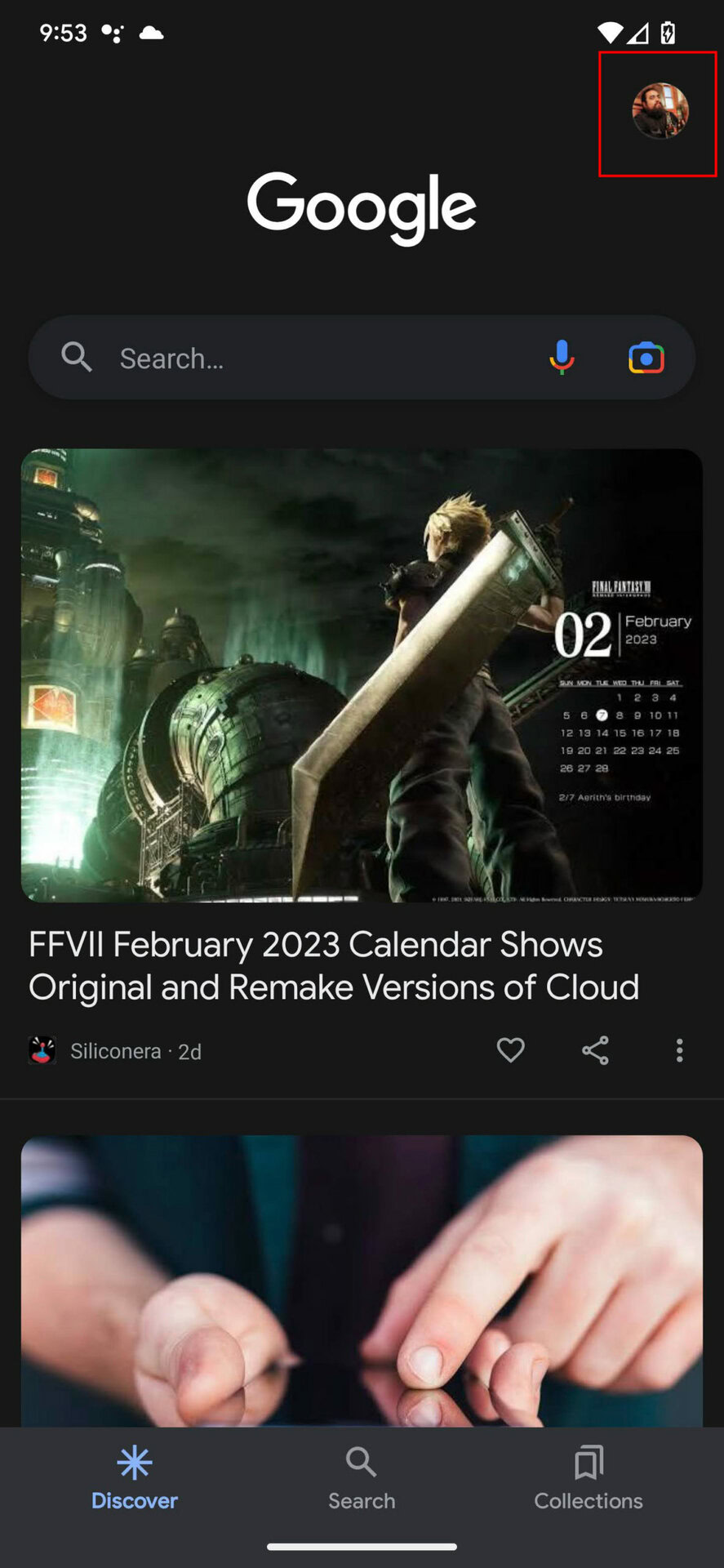Open the account profile picture
724x1568 pixels.
pyautogui.click(x=660, y=111)
